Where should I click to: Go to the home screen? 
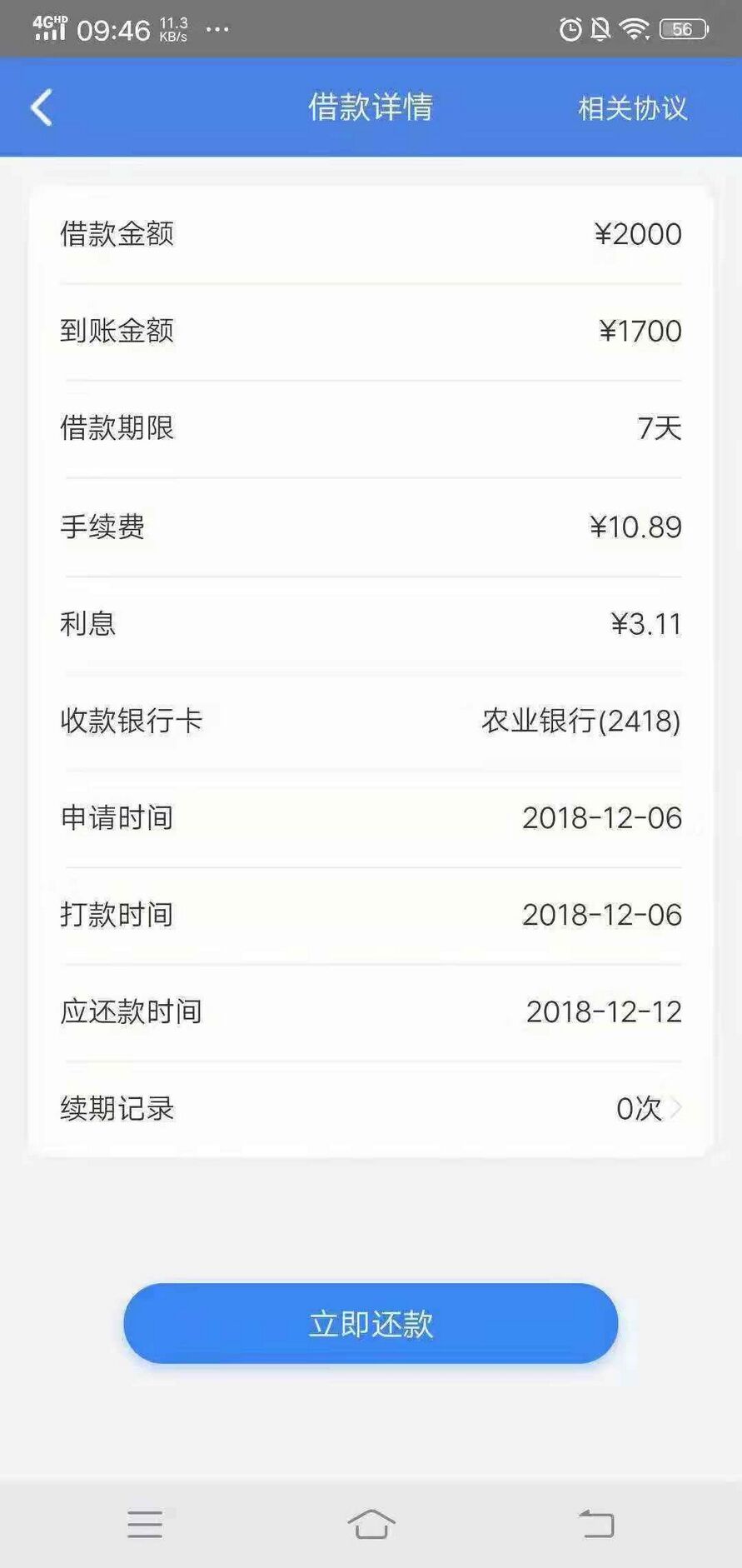pos(371,1523)
